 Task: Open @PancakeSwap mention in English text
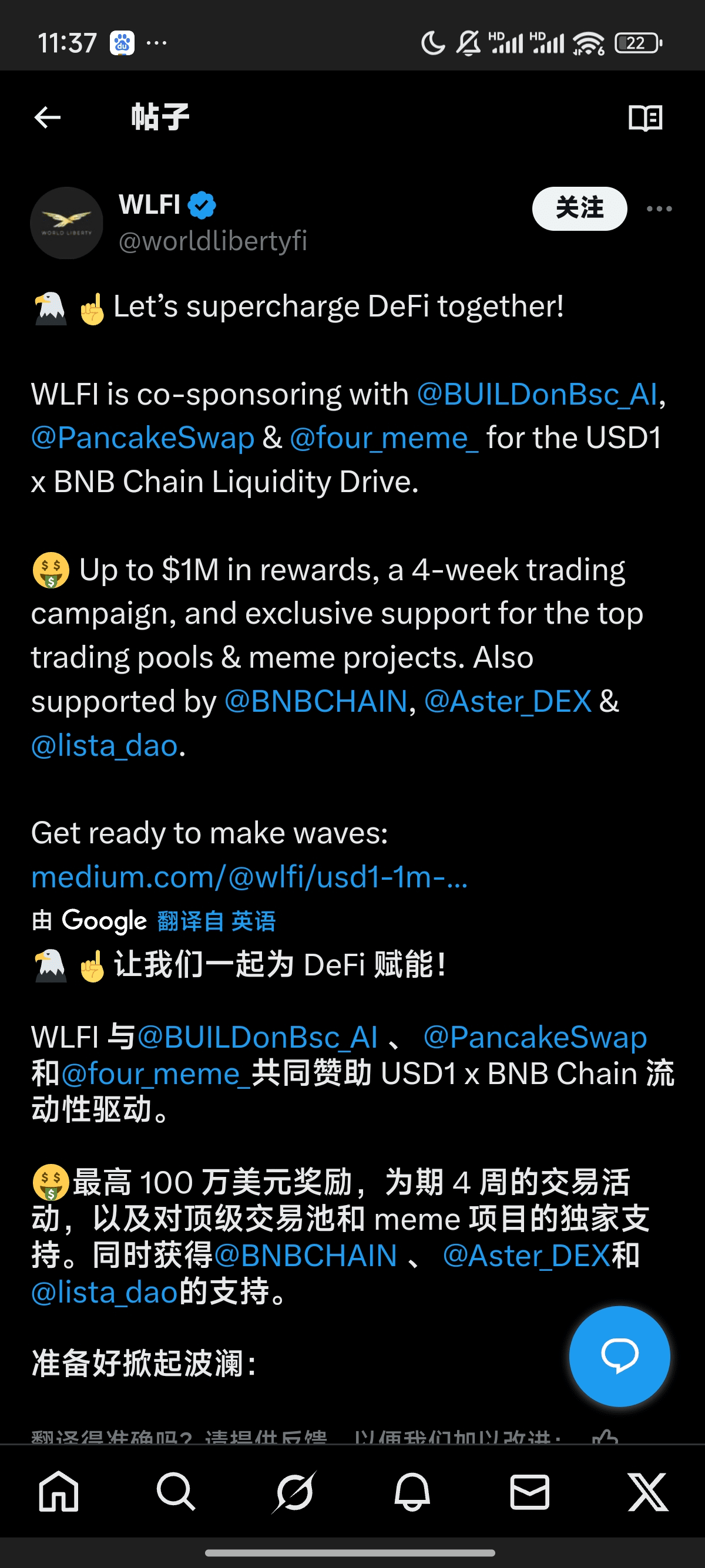click(x=143, y=438)
